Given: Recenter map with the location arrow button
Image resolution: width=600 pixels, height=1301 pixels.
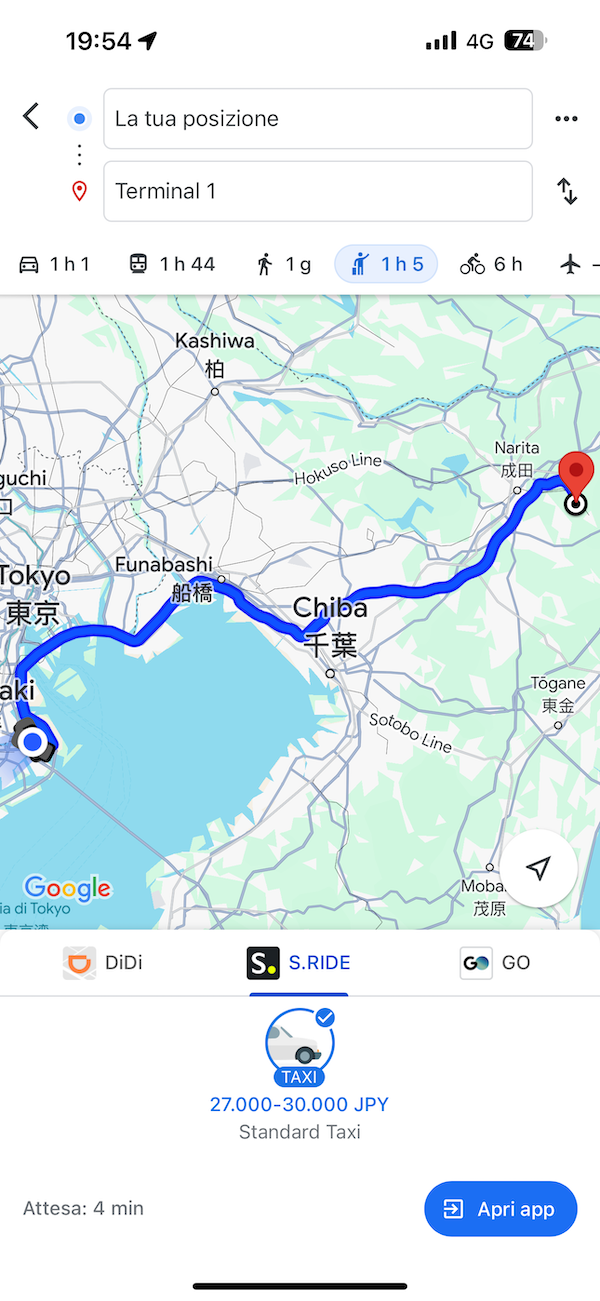Looking at the screenshot, I should point(538,868).
